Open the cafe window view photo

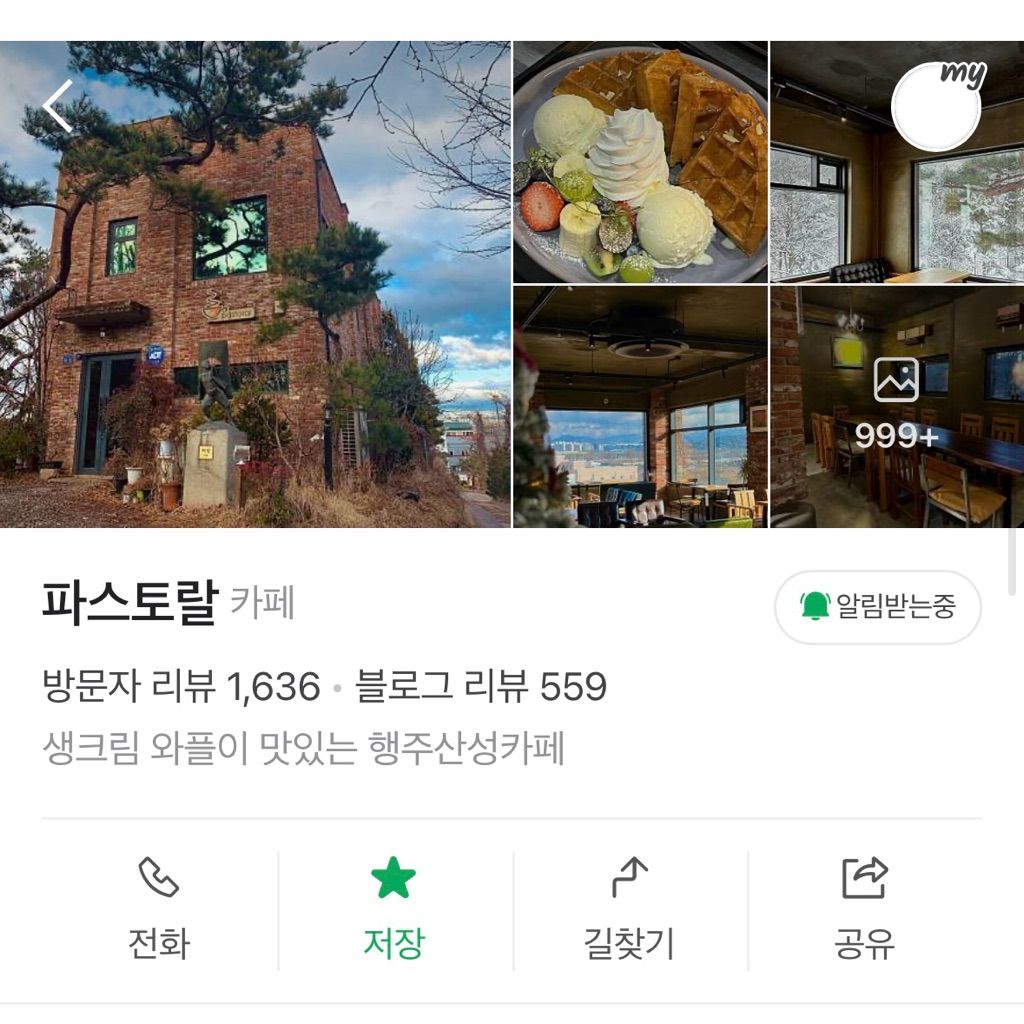(x=640, y=406)
